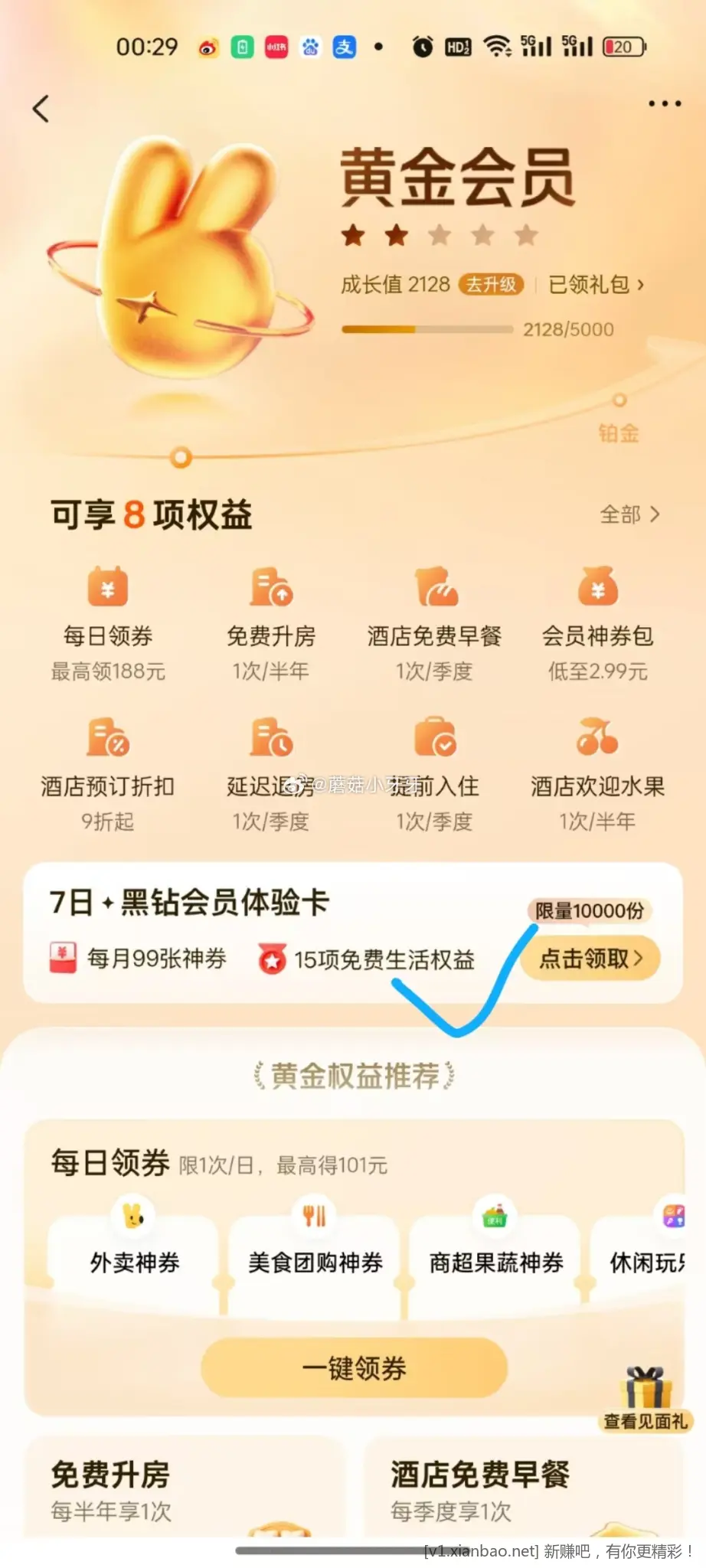Open the 每日领券 benefit icon
706x1568 pixels.
coord(108,588)
